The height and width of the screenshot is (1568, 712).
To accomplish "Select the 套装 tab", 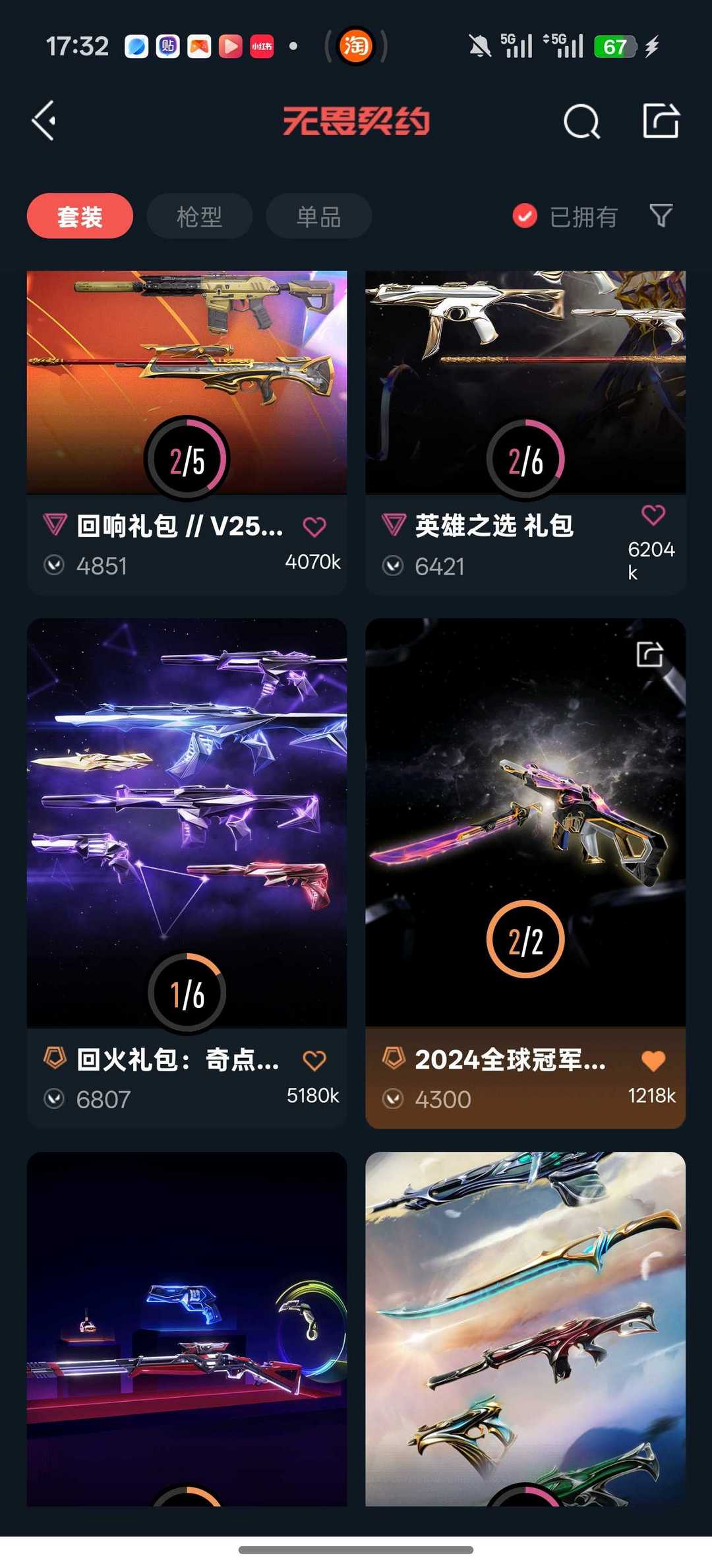I will tap(80, 216).
